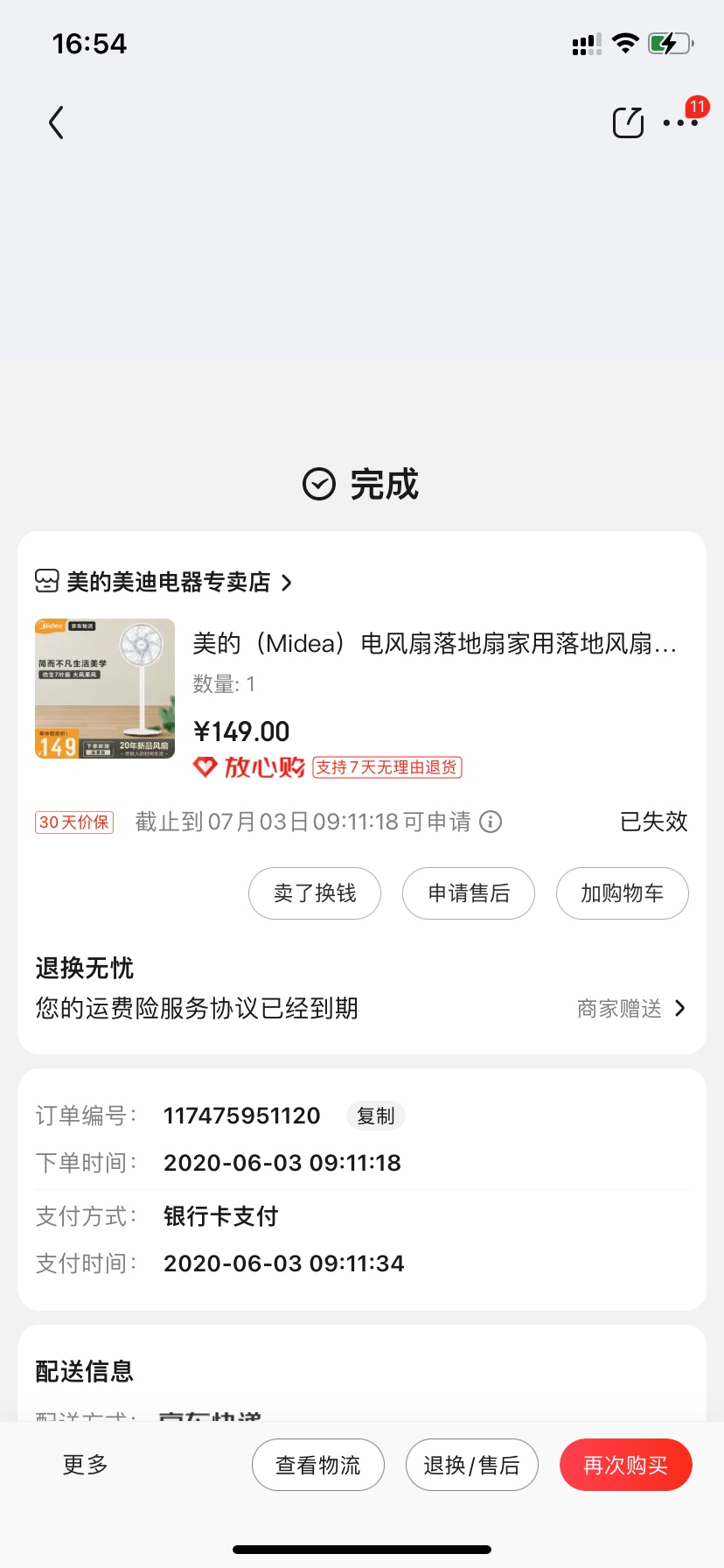Add the item via 加购物车
The width and height of the screenshot is (724, 1568).
tap(623, 893)
